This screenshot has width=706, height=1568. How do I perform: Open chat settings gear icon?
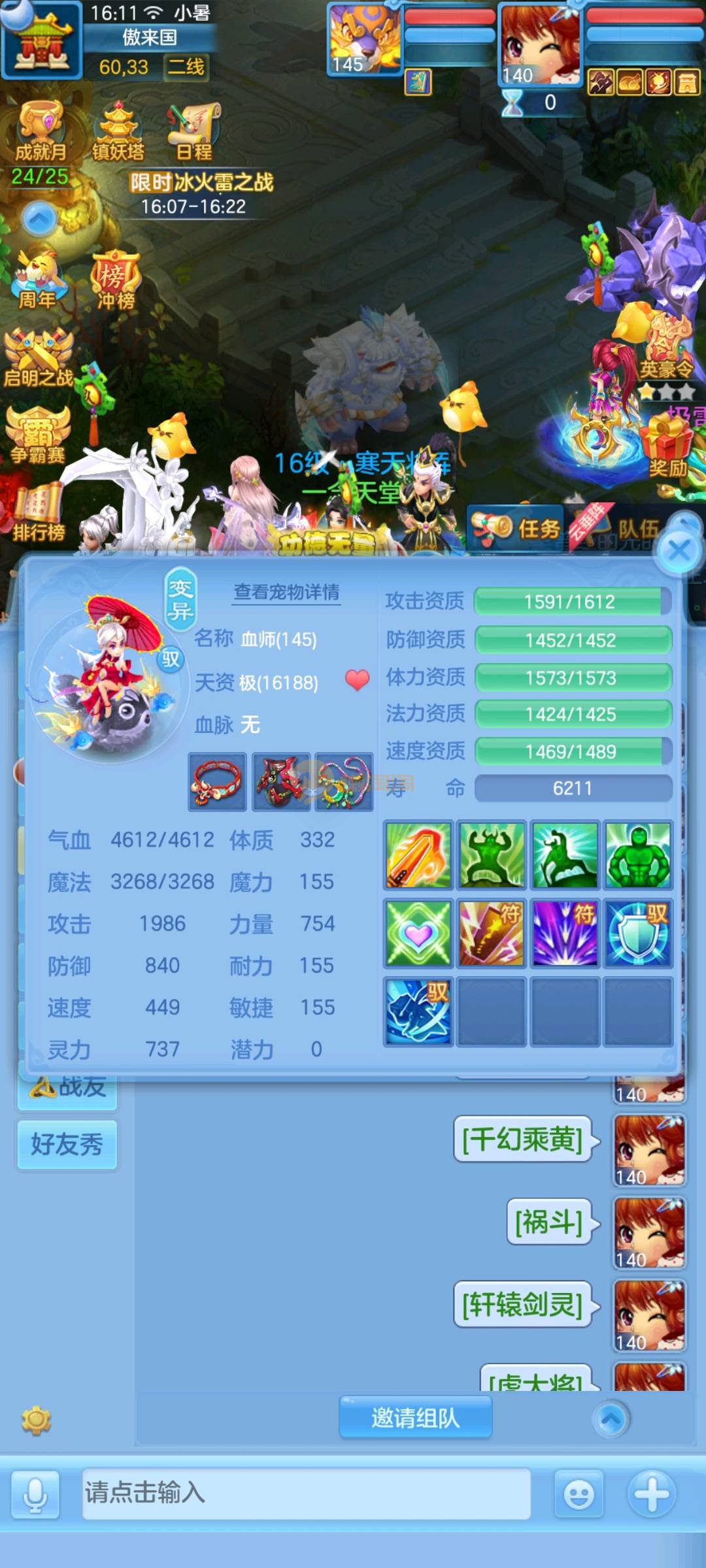click(x=36, y=1421)
